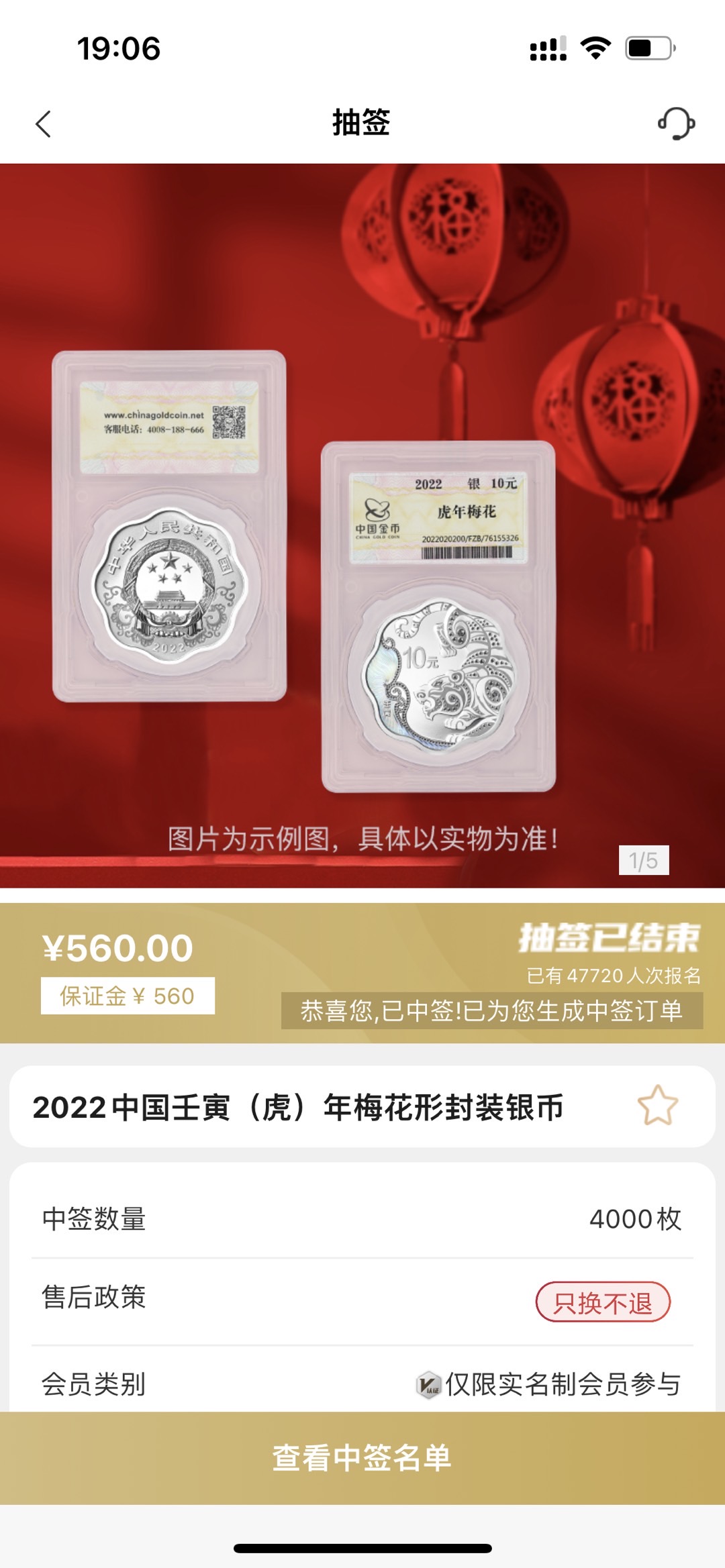This screenshot has width=725, height=1568.
Task: Favorite this coin with the star icon
Action: (658, 1106)
